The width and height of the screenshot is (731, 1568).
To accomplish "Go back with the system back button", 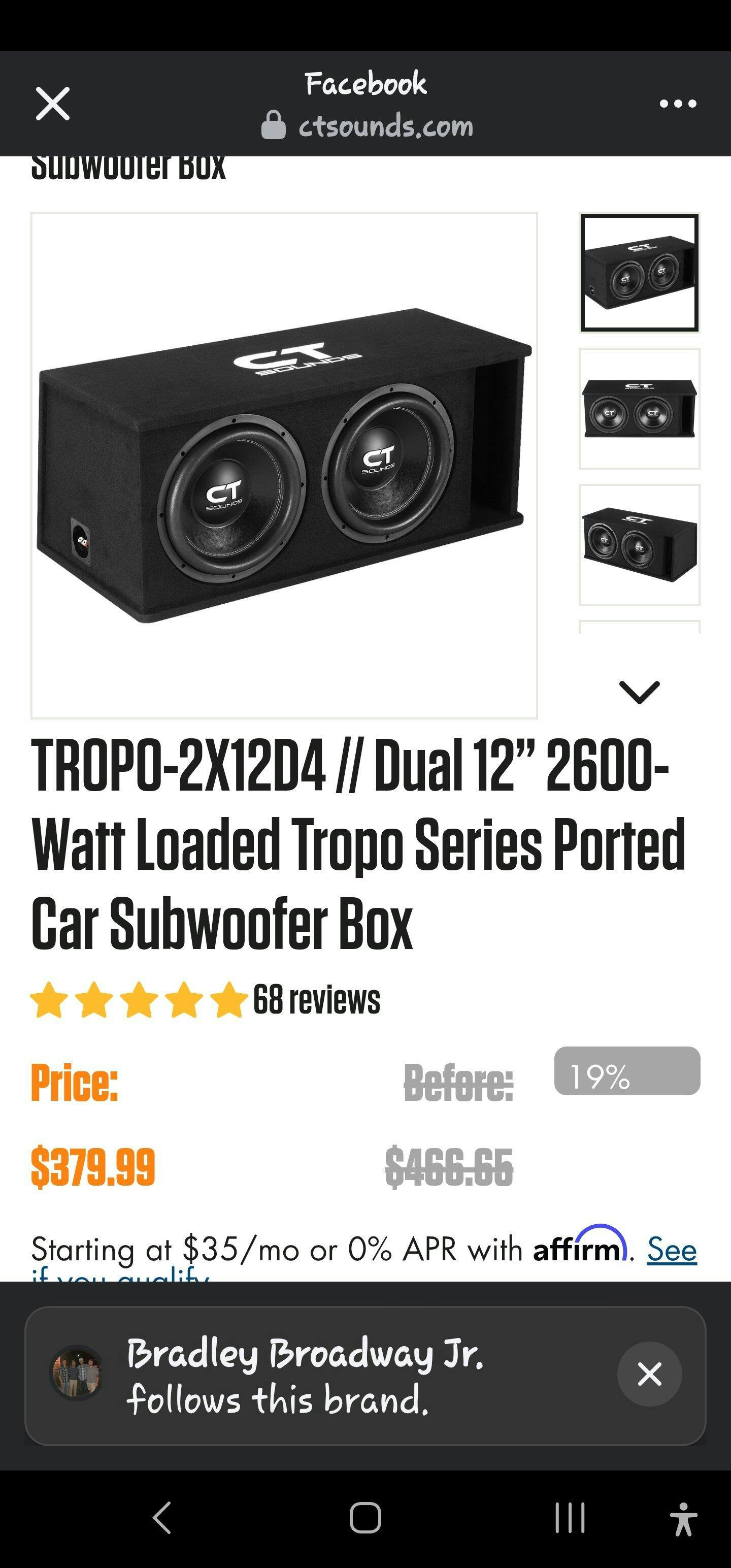I will tap(162, 1518).
